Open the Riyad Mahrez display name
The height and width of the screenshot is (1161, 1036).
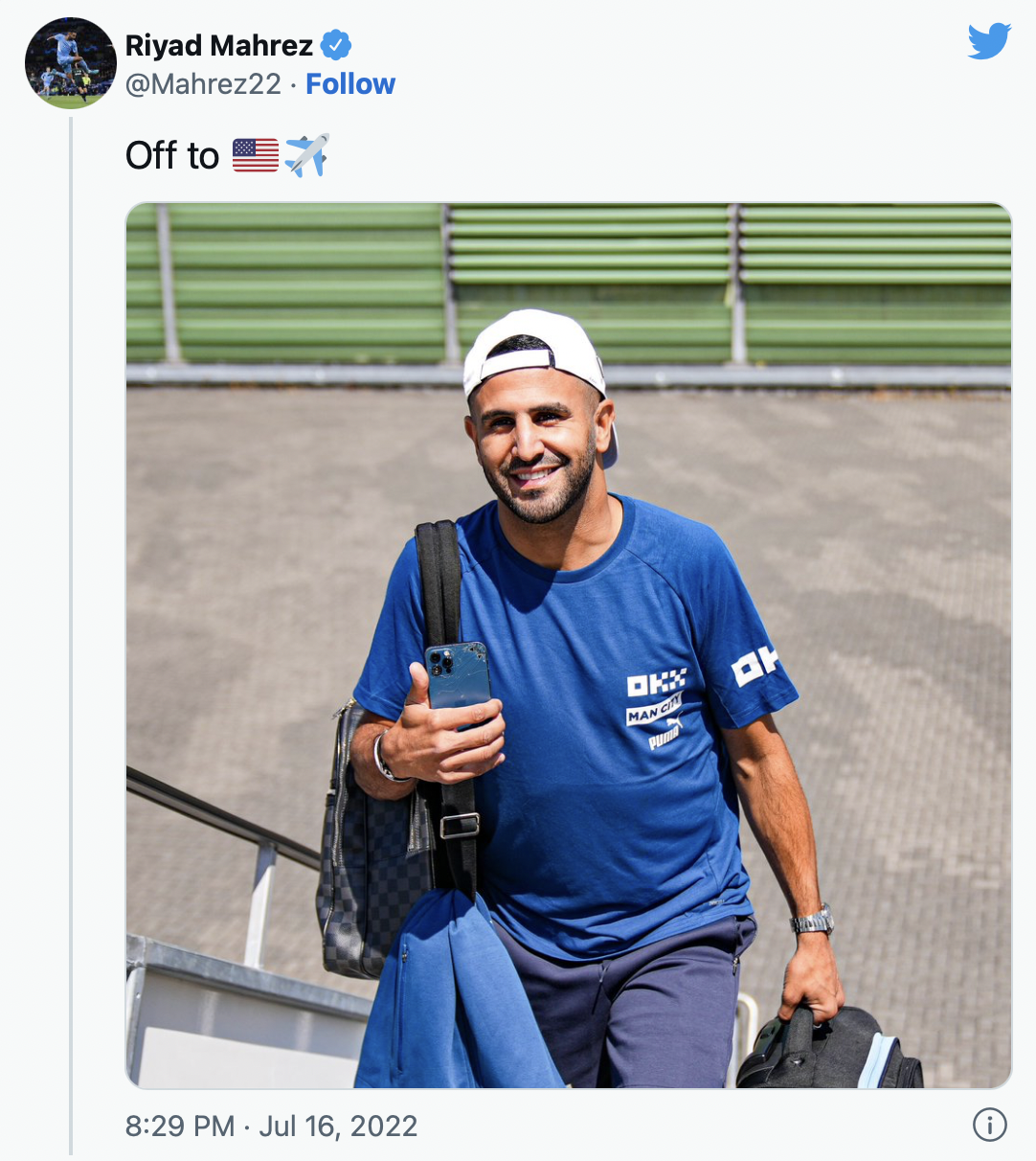click(x=219, y=45)
